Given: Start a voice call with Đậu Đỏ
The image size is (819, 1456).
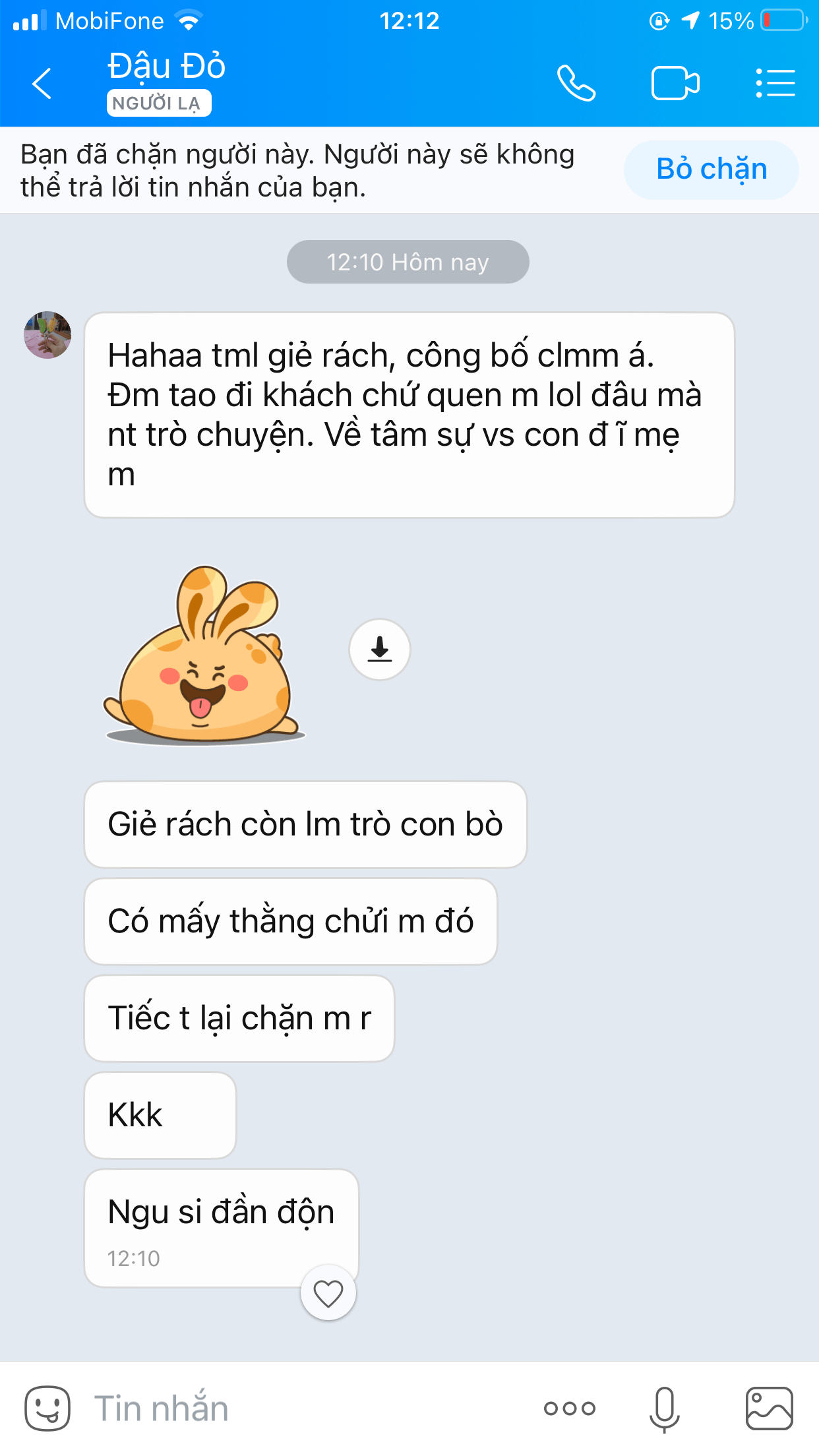Looking at the screenshot, I should click(x=576, y=84).
